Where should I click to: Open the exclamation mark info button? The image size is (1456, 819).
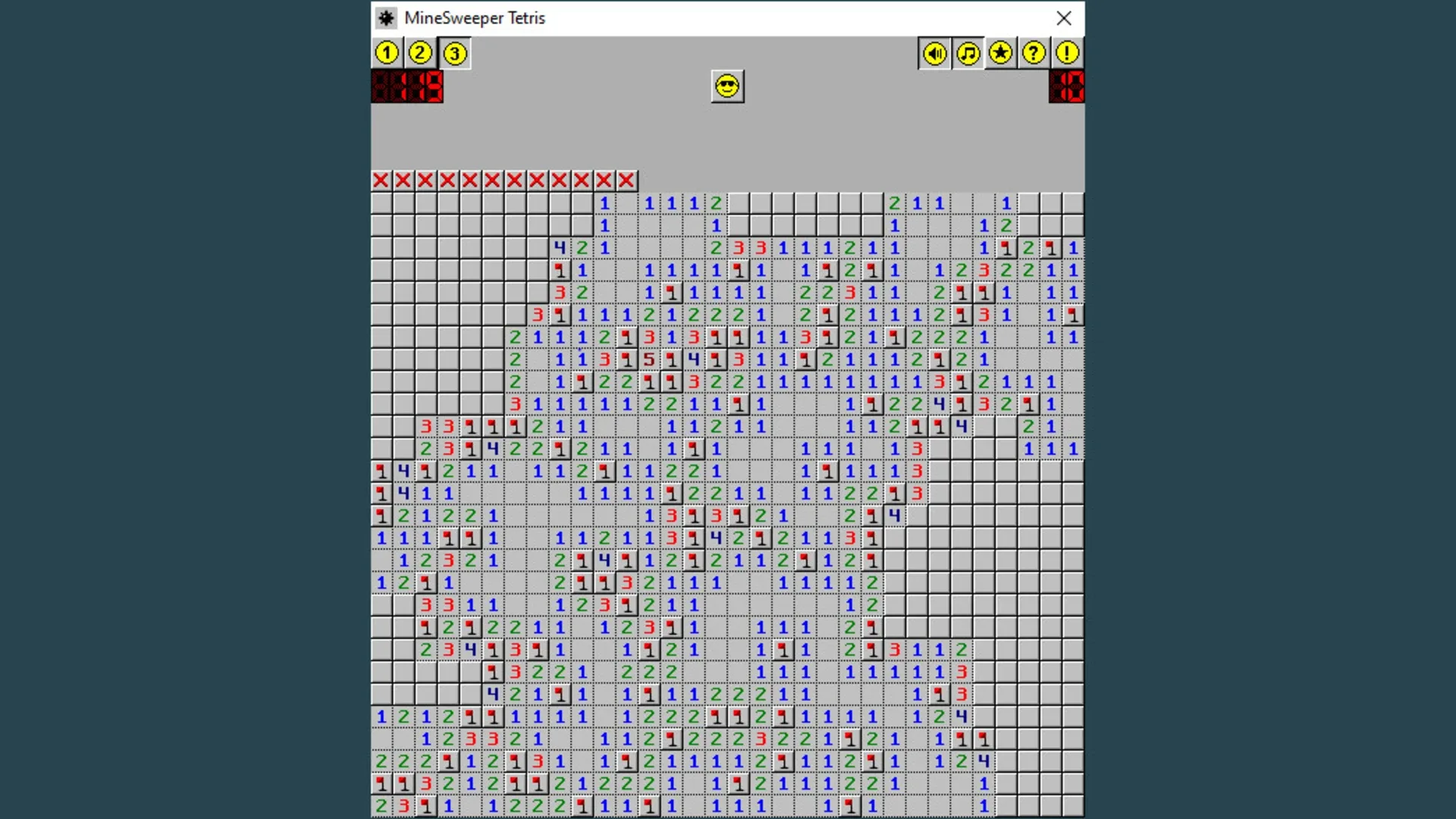coord(1067,53)
